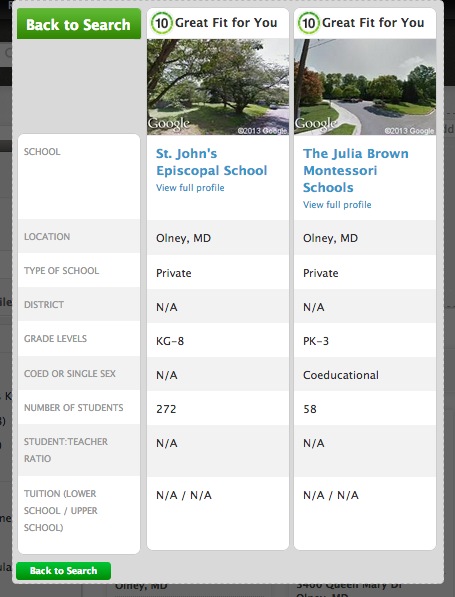Tap the top Back to Search button
The height and width of the screenshot is (597, 455).
point(79,24)
